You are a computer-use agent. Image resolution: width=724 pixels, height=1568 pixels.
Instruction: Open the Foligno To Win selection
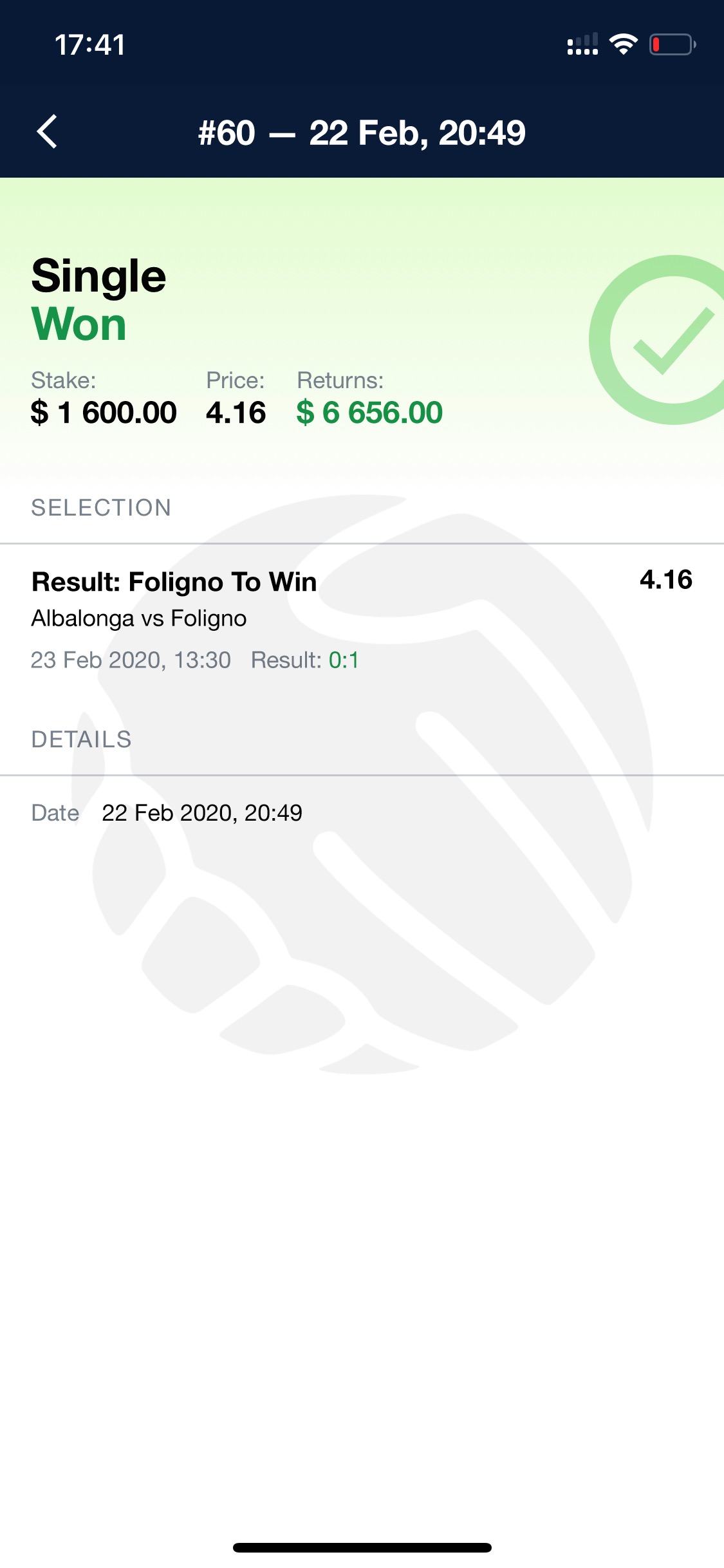tap(362, 620)
